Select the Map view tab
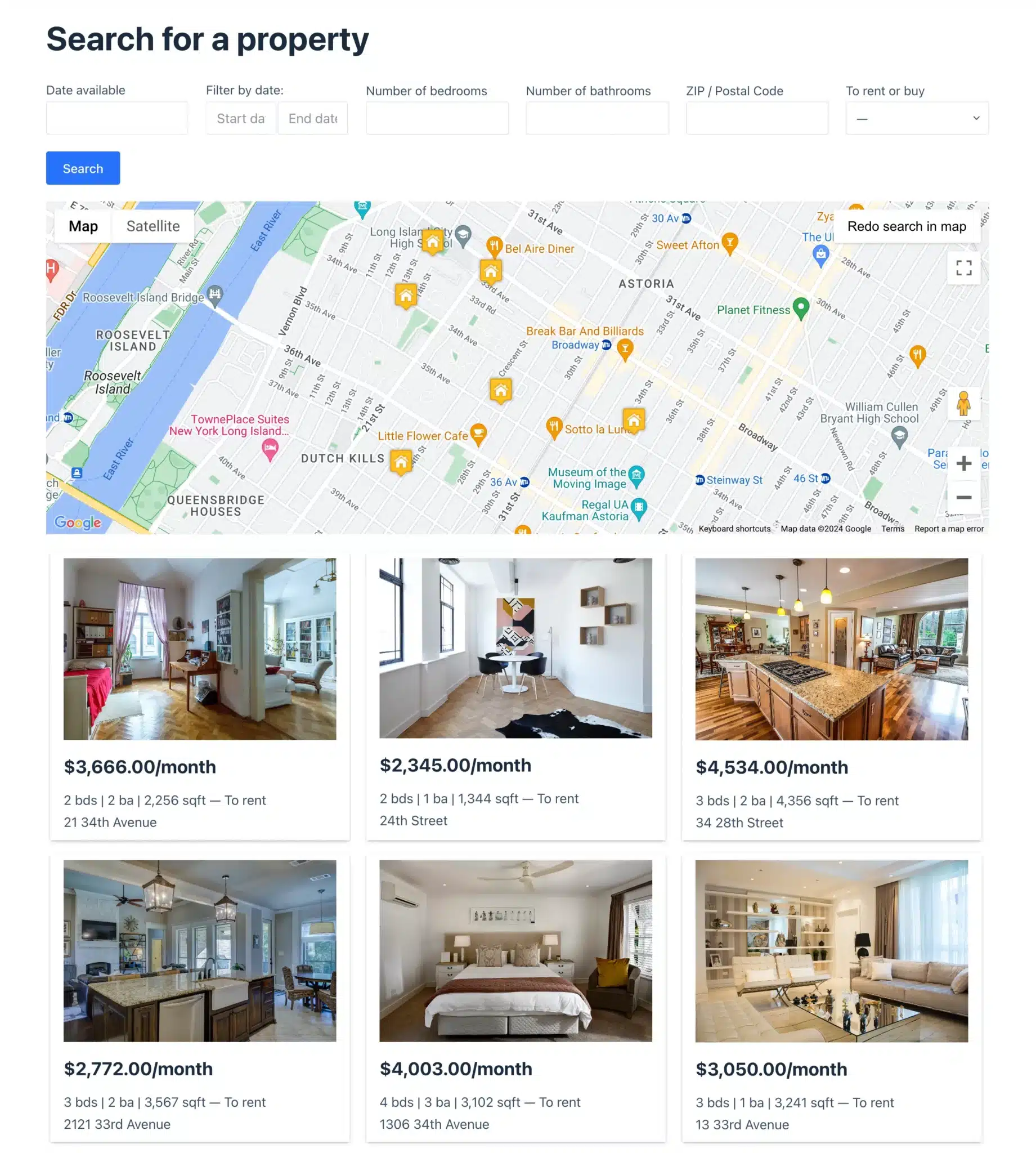1036x1153 pixels. tap(83, 226)
